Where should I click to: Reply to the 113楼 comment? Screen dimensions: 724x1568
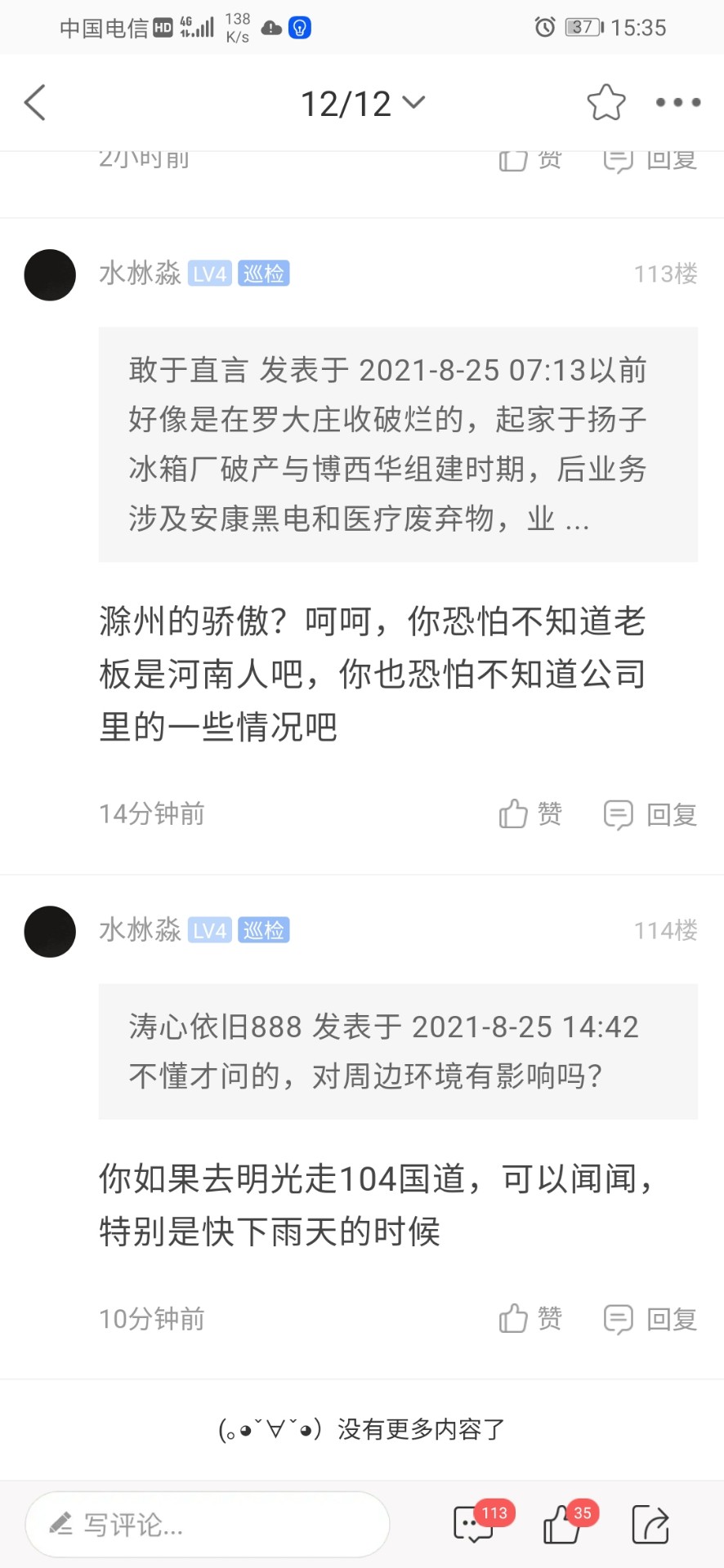pos(650,813)
